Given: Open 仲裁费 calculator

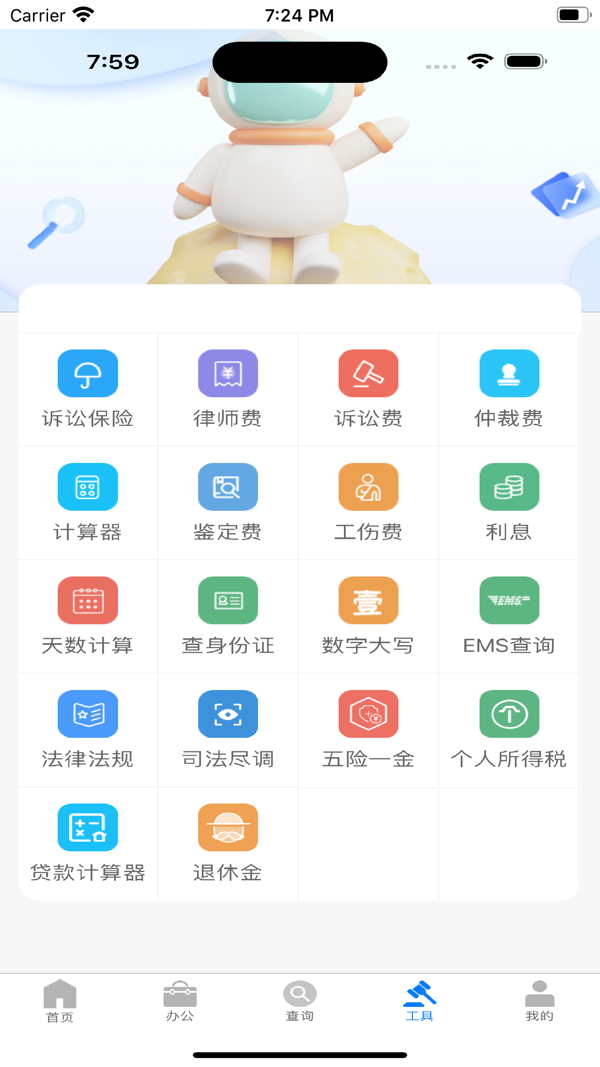Looking at the screenshot, I should [x=509, y=389].
